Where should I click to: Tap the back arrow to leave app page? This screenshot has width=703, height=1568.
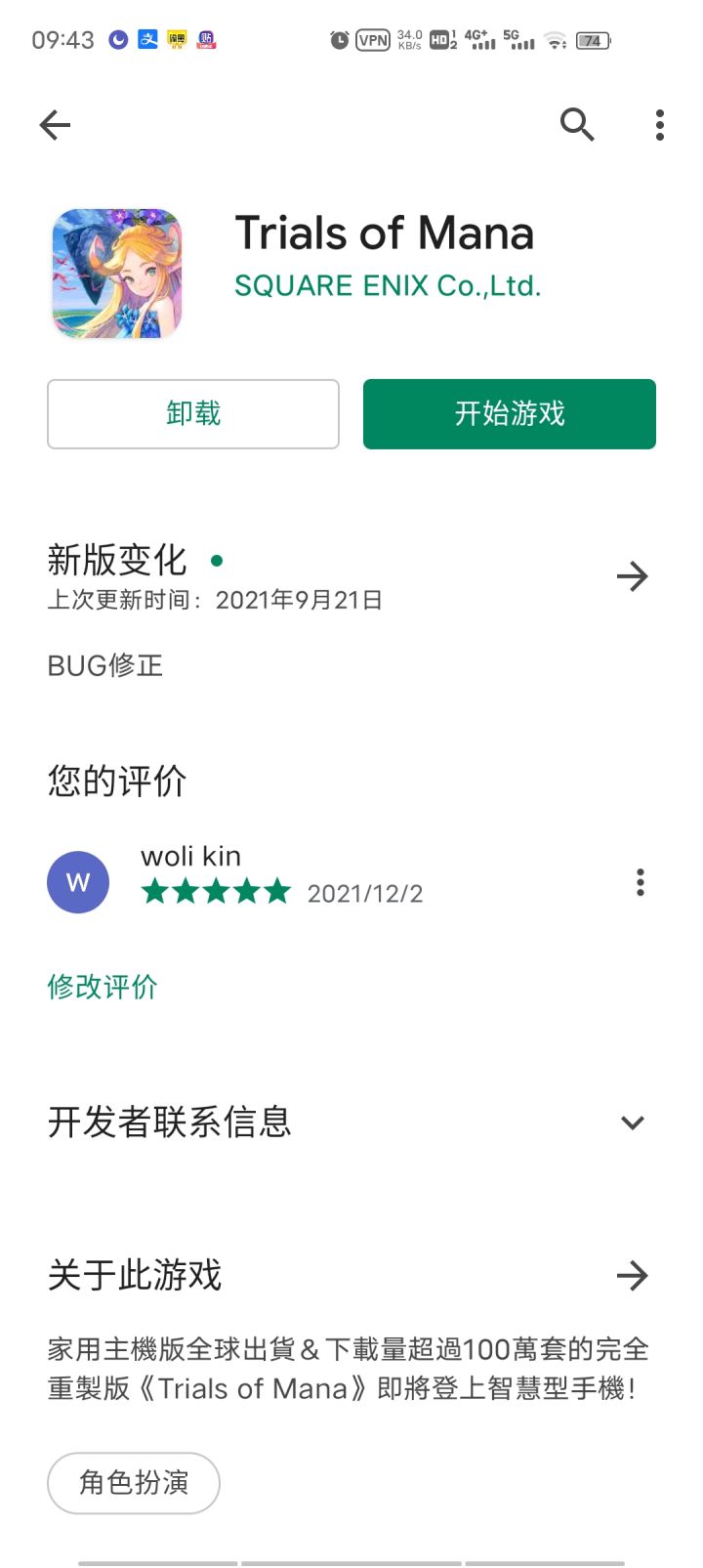[x=54, y=124]
